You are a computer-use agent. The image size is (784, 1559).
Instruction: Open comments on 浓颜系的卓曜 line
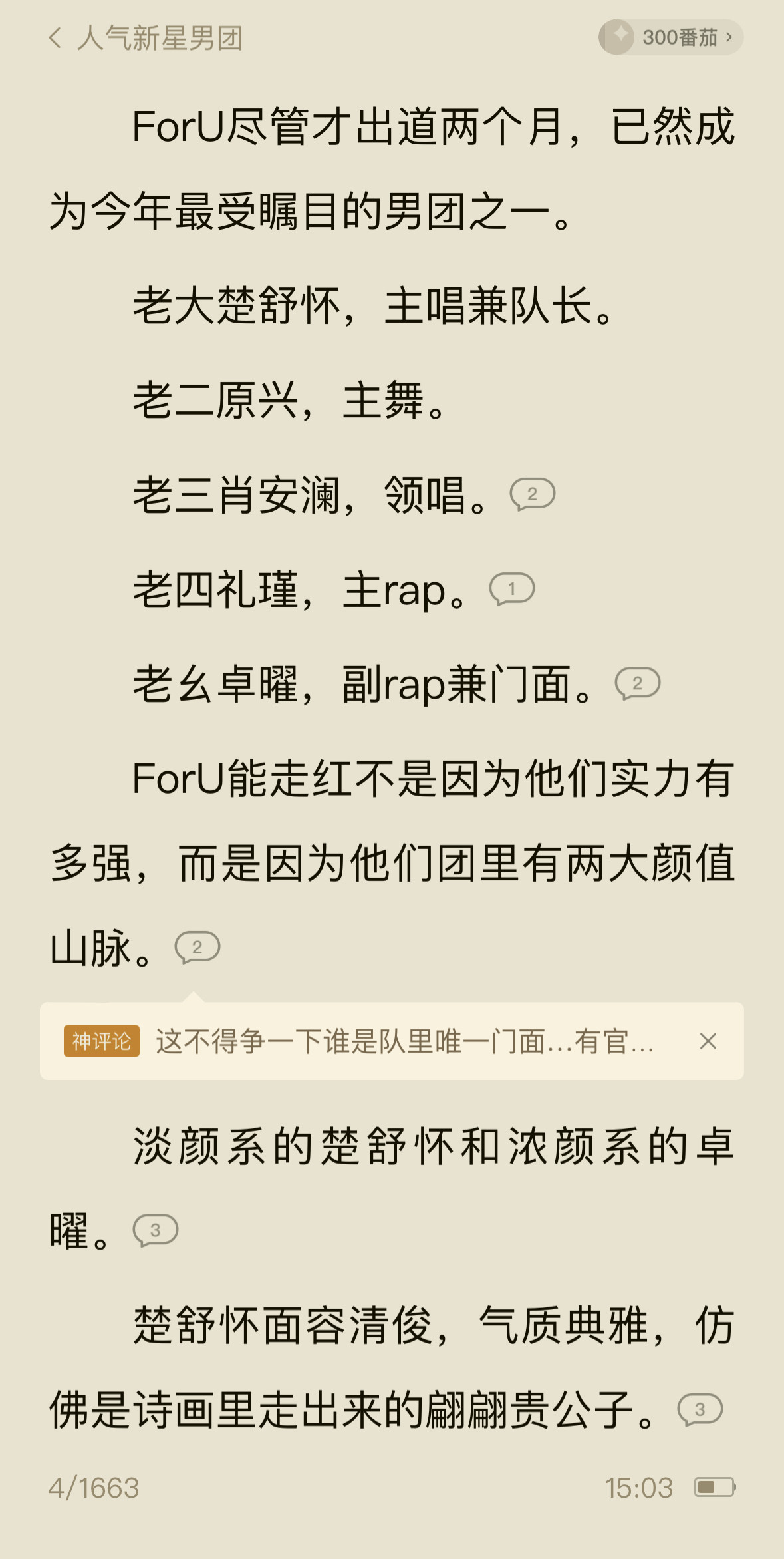click(155, 1230)
